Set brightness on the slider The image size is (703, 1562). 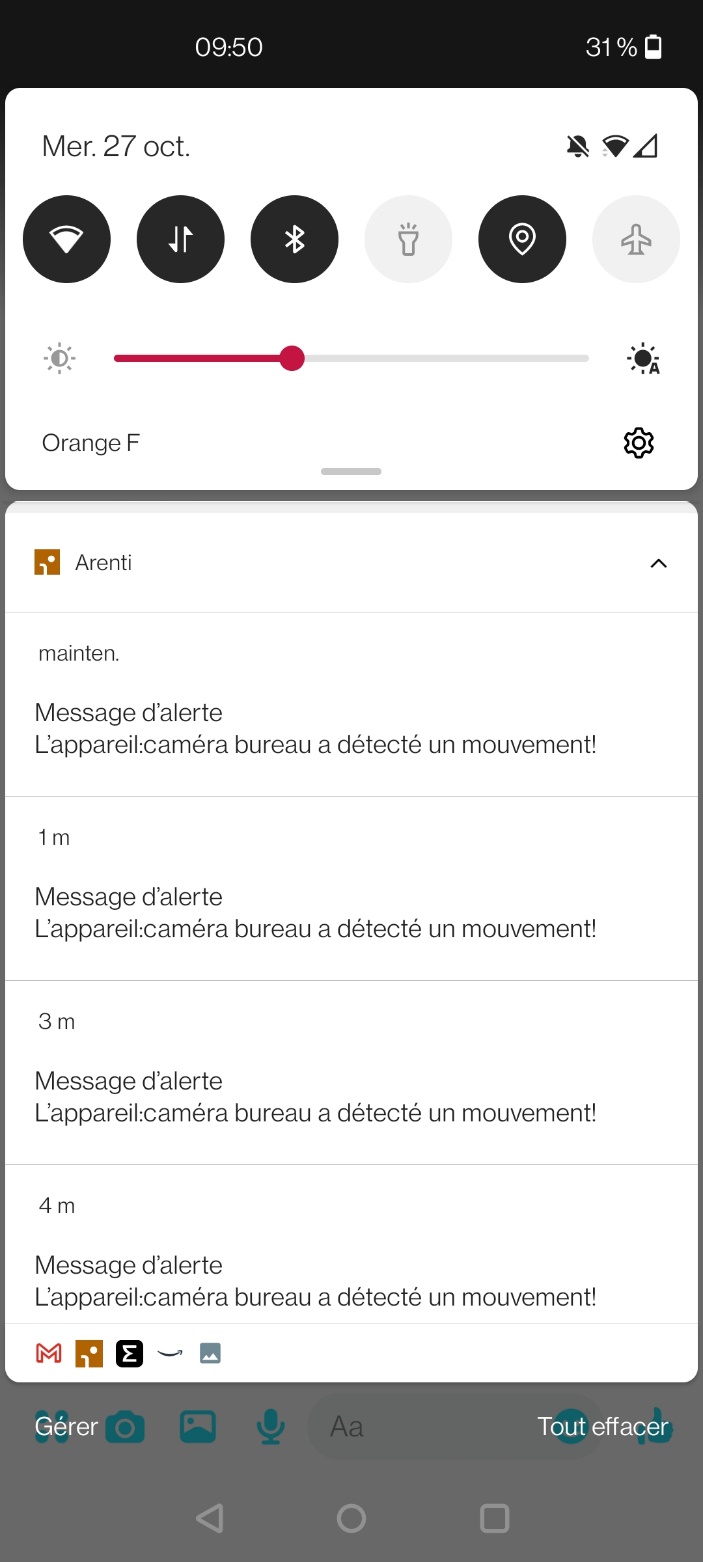click(x=351, y=358)
